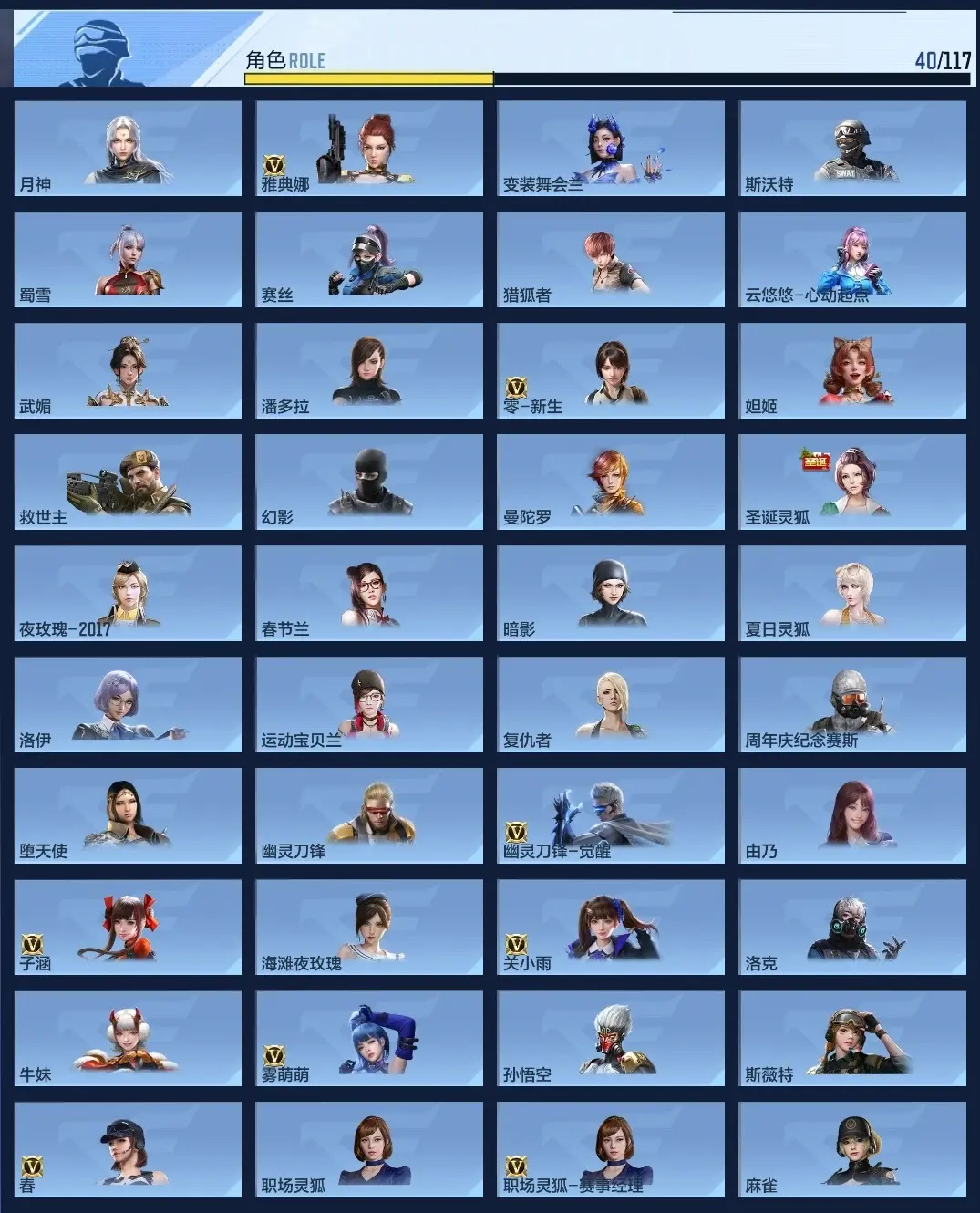Viewport: 980px width, 1213px height.
Task: Open the 月神 character card
Action: (128, 148)
